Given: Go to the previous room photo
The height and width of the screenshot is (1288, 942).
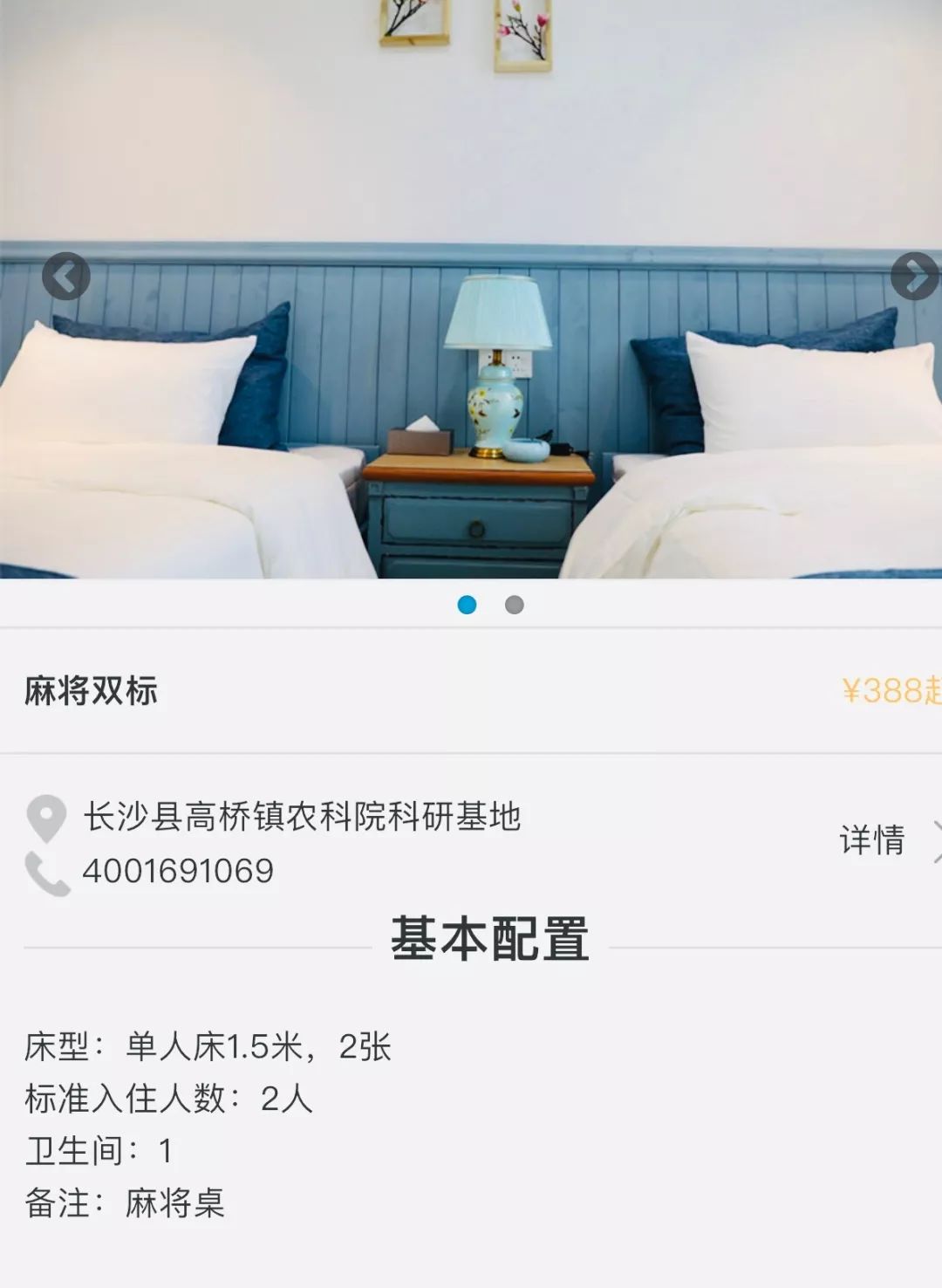Looking at the screenshot, I should [x=66, y=277].
